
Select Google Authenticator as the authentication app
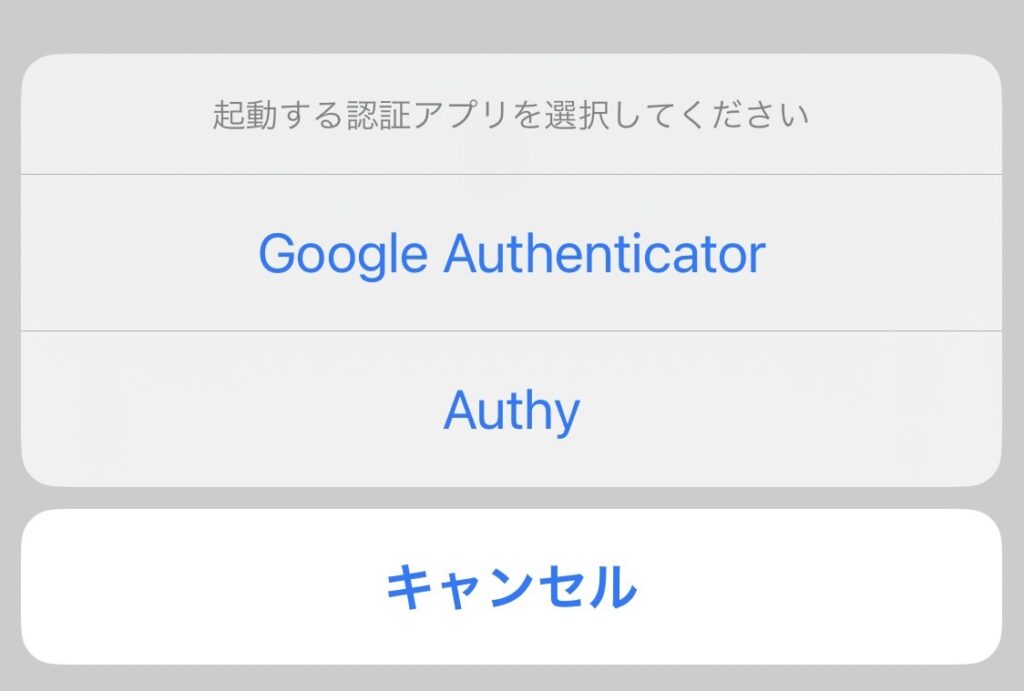(x=511, y=254)
